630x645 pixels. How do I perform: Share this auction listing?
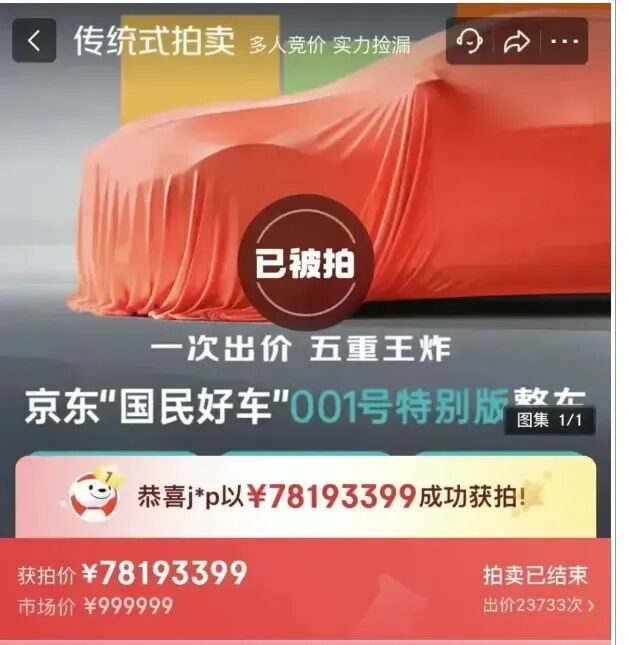(517, 41)
